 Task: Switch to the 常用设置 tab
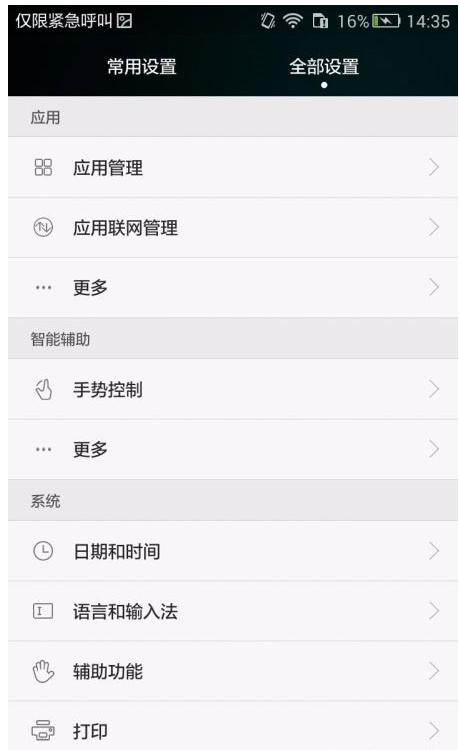142,66
